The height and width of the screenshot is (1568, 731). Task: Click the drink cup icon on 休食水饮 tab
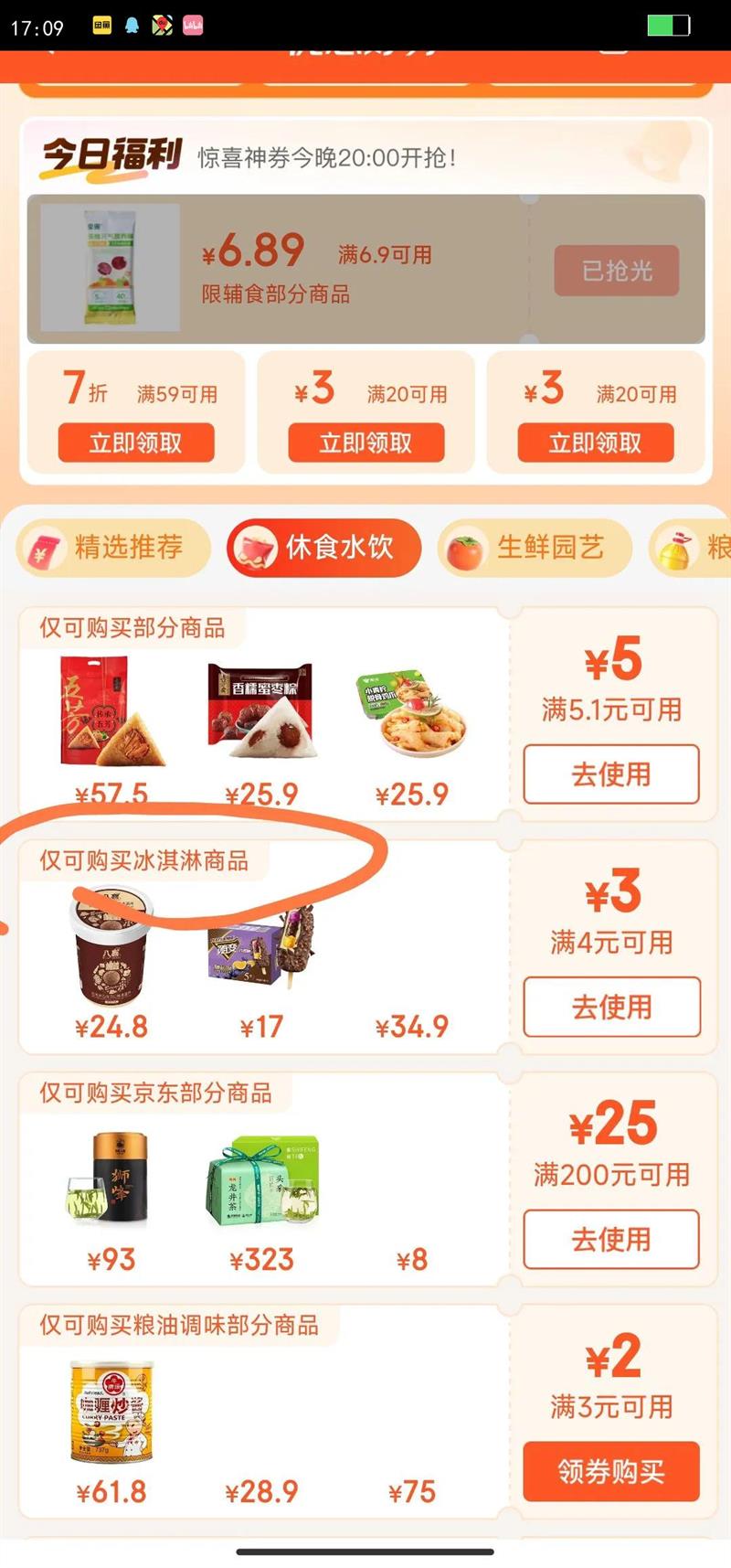(x=260, y=546)
